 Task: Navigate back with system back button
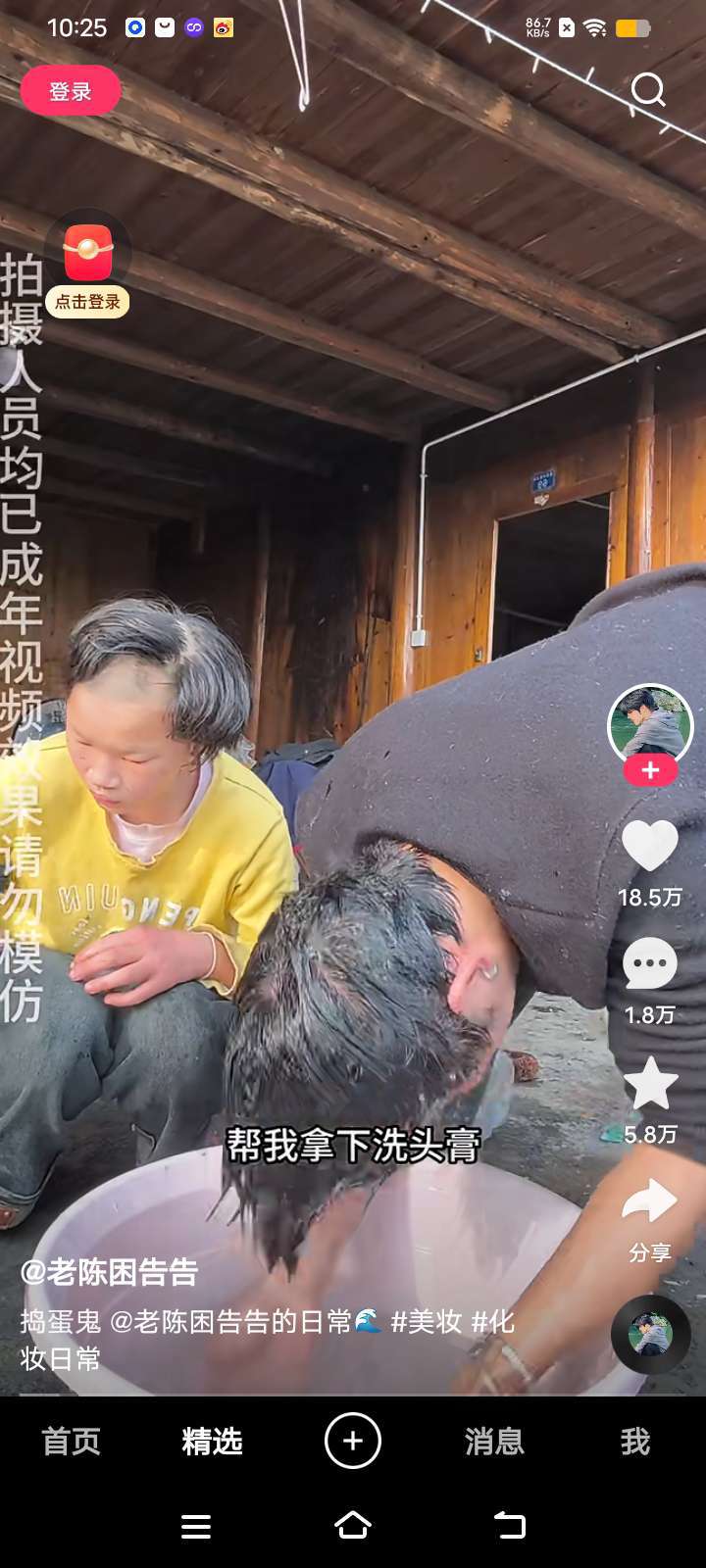509,1525
